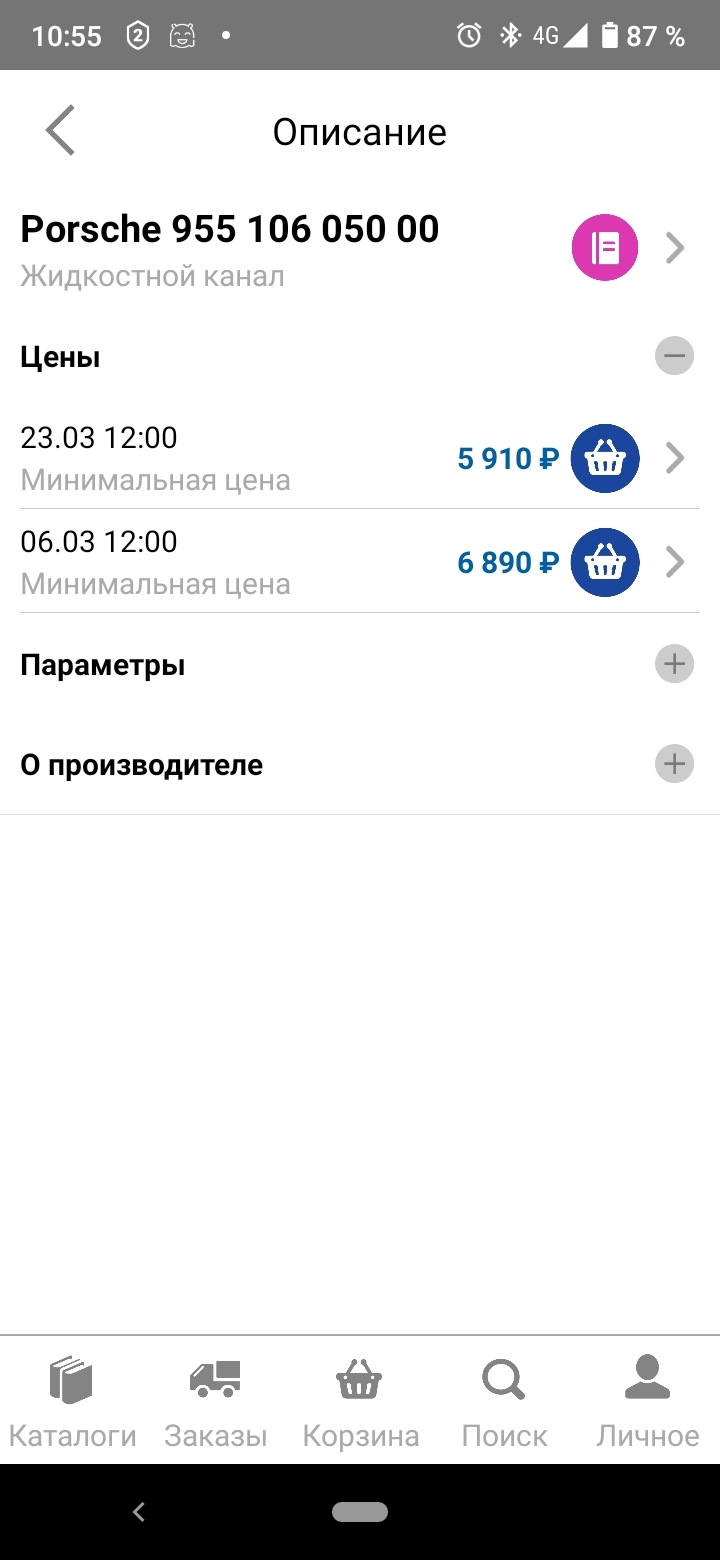Tap the 5 910 ₽ price link

[507, 458]
